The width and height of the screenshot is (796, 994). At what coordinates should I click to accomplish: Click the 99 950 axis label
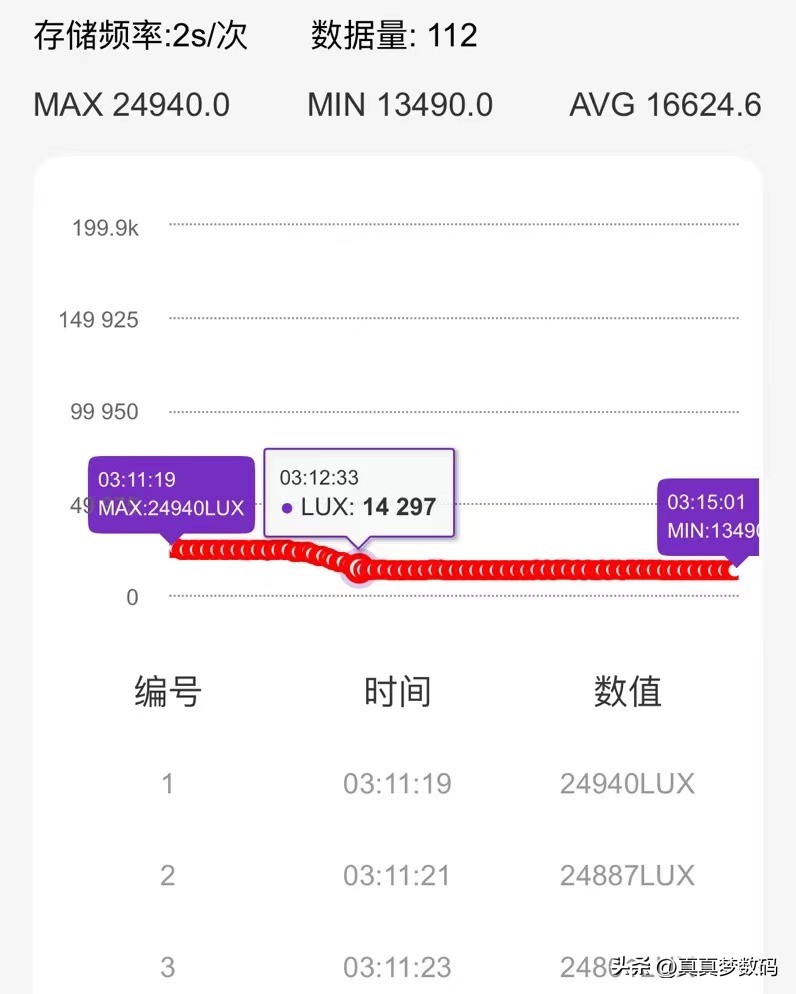click(x=107, y=411)
